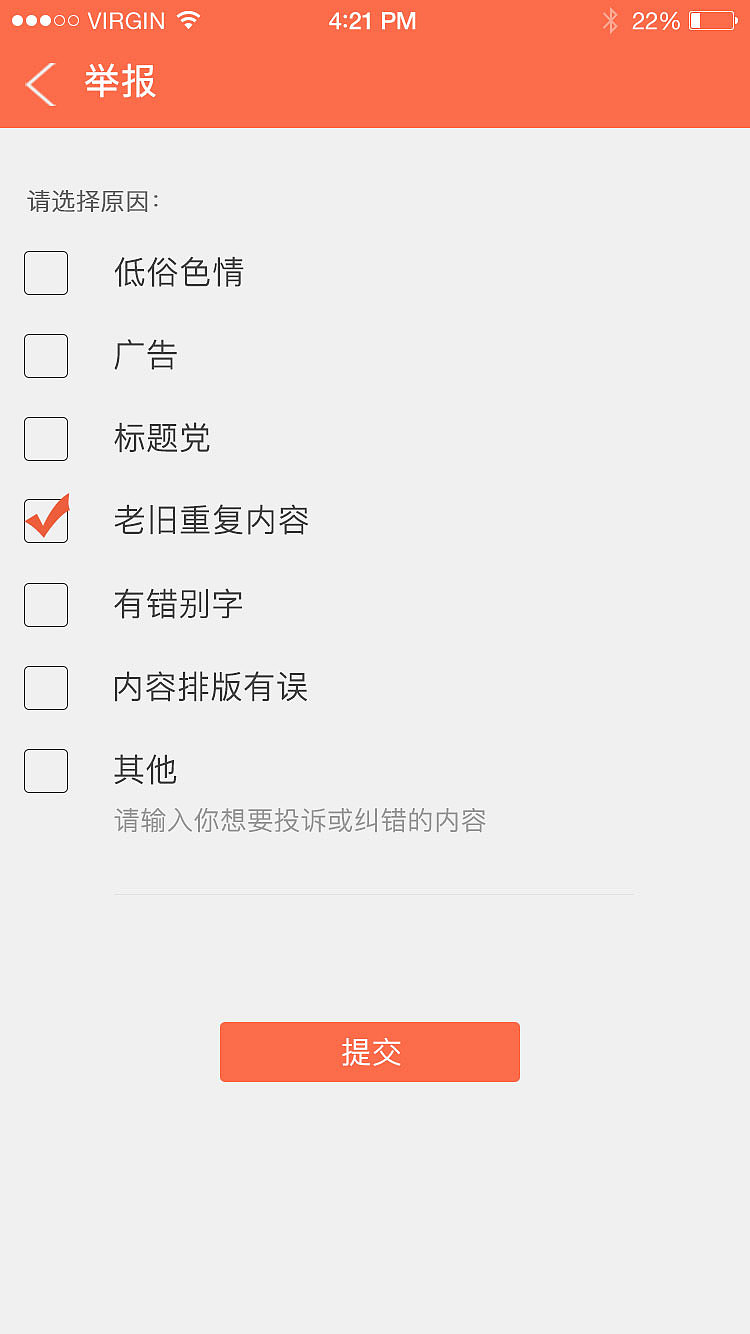Tap the 提交 submit button
The width and height of the screenshot is (750, 1334).
click(370, 1052)
